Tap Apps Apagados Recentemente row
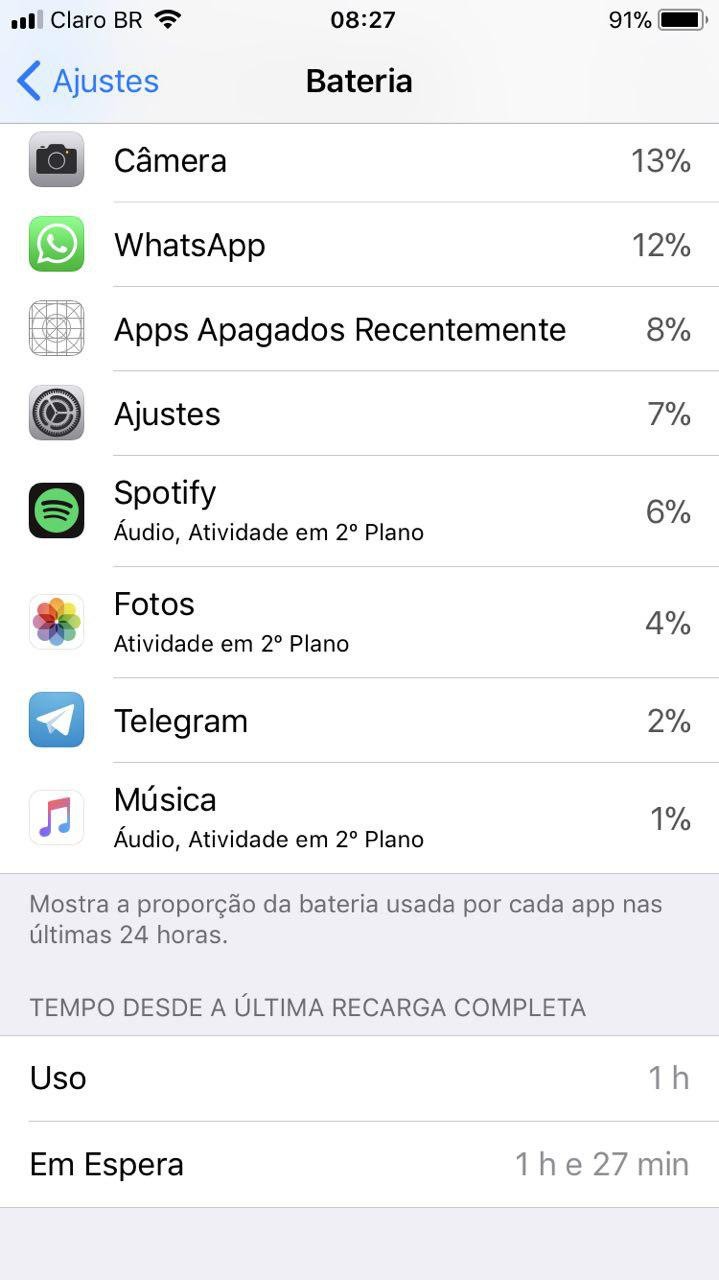 click(360, 330)
